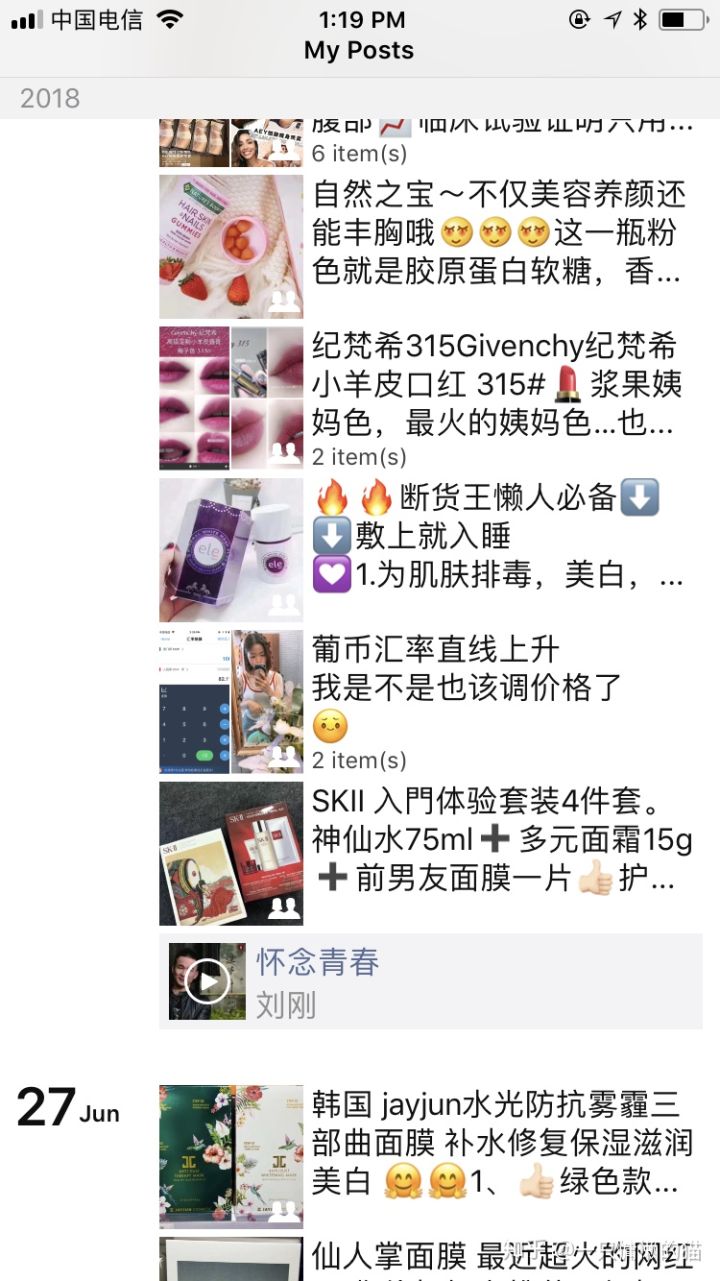Open the Givenchy 315 lipstick post

(495, 385)
